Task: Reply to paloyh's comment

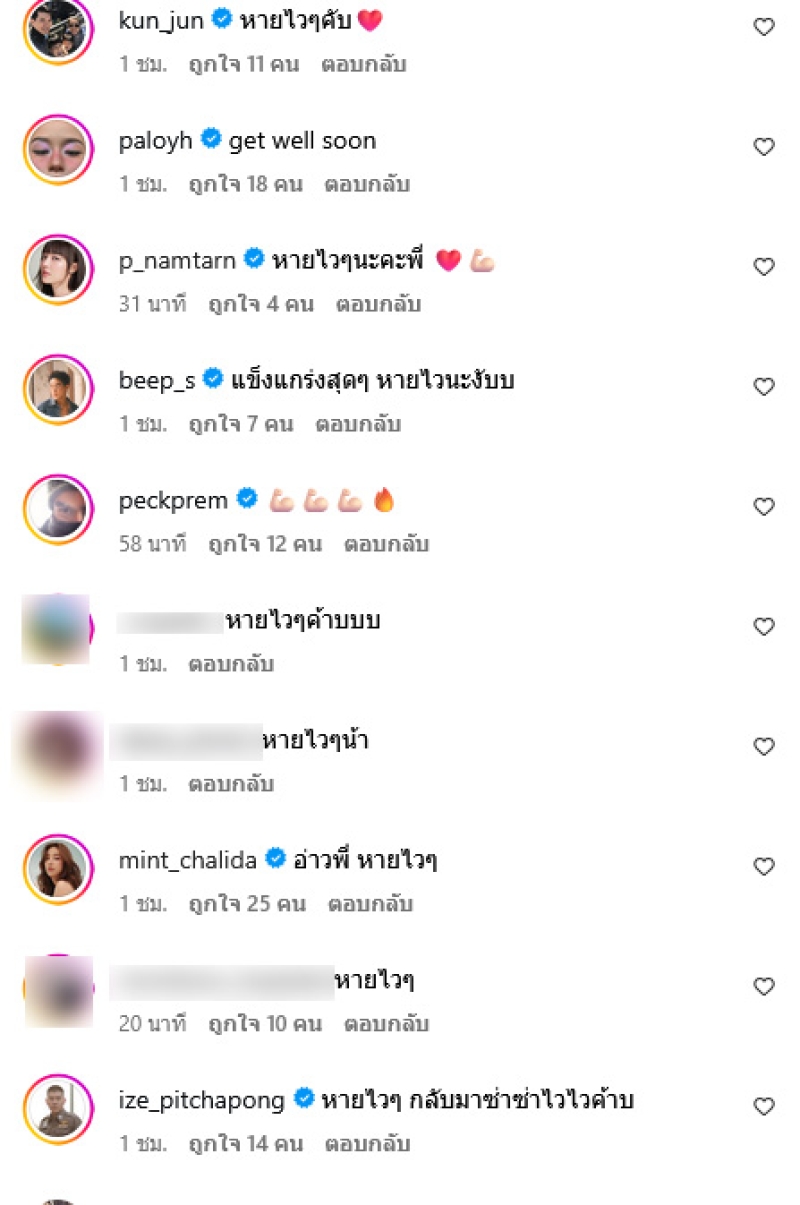Action: [x=366, y=184]
